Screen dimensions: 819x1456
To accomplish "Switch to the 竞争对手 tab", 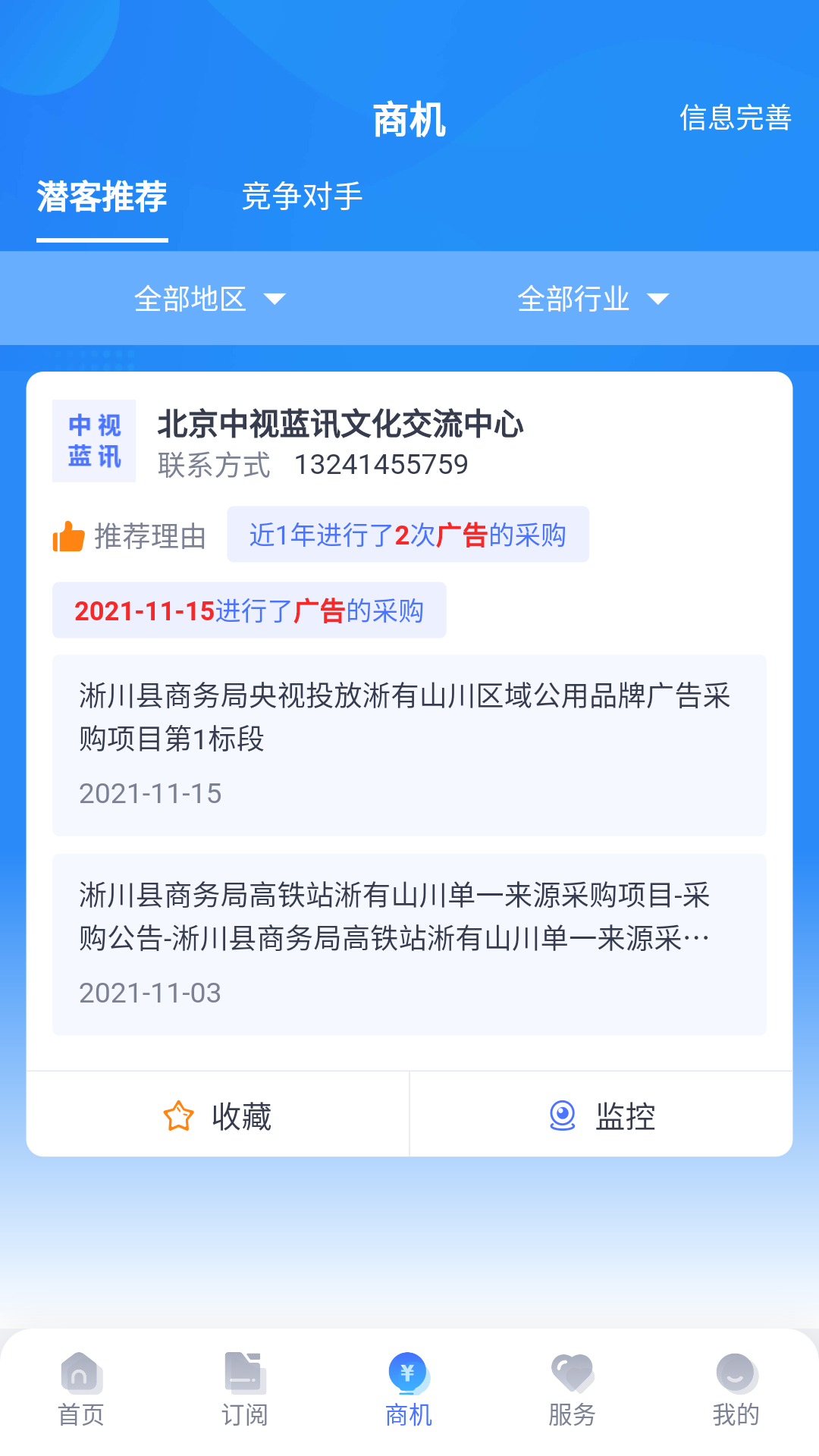I will [x=301, y=197].
